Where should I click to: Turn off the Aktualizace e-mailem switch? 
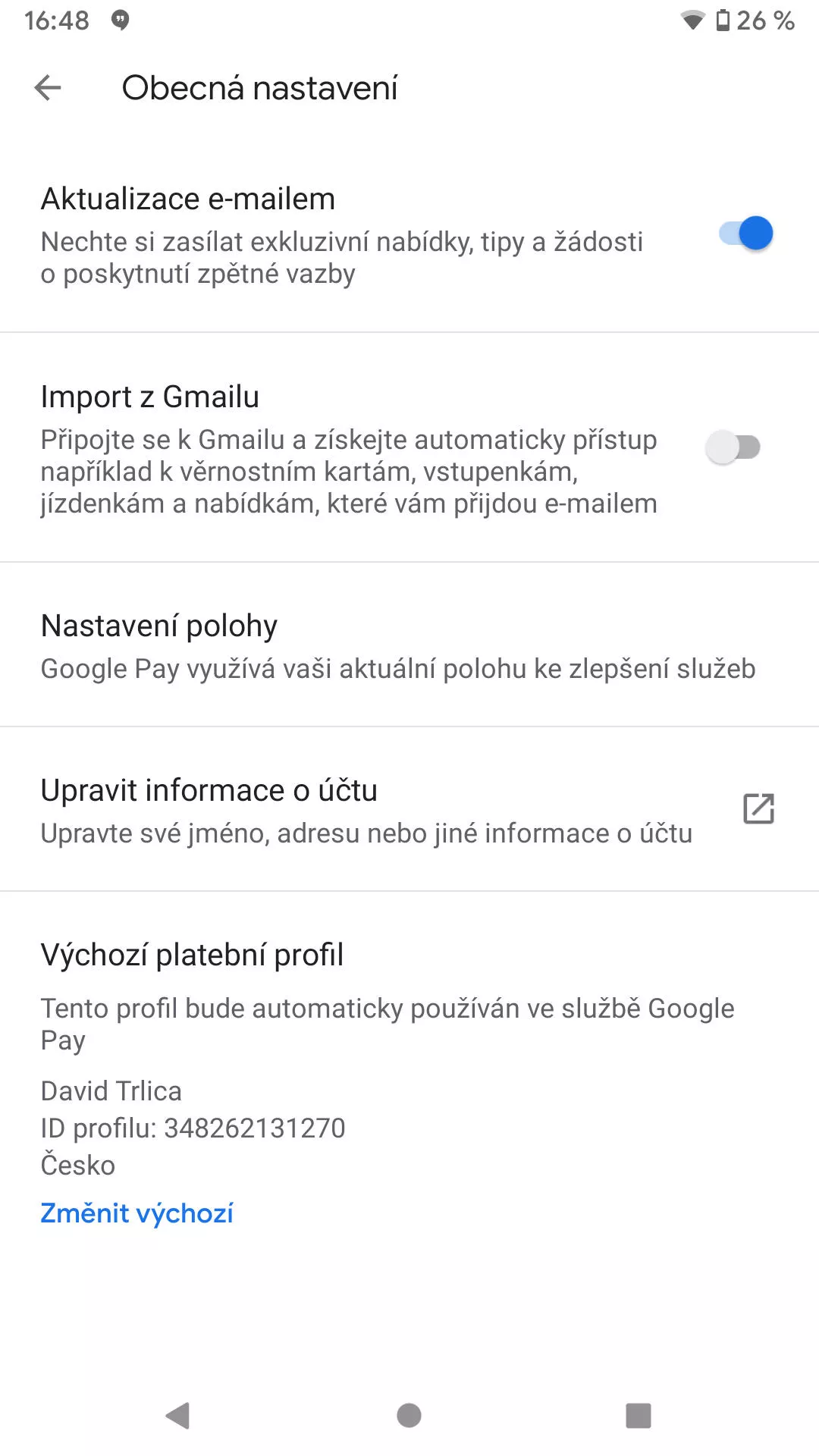[745, 234]
